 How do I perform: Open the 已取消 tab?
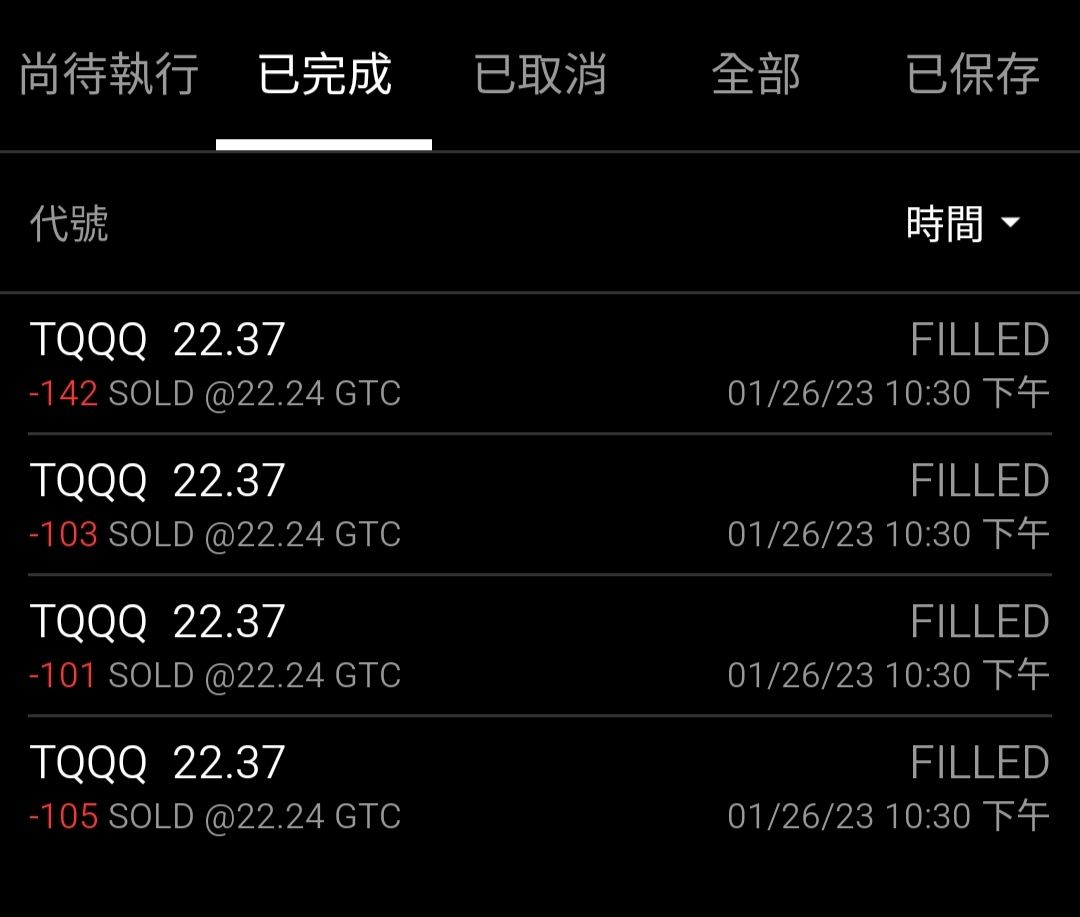[x=540, y=75]
